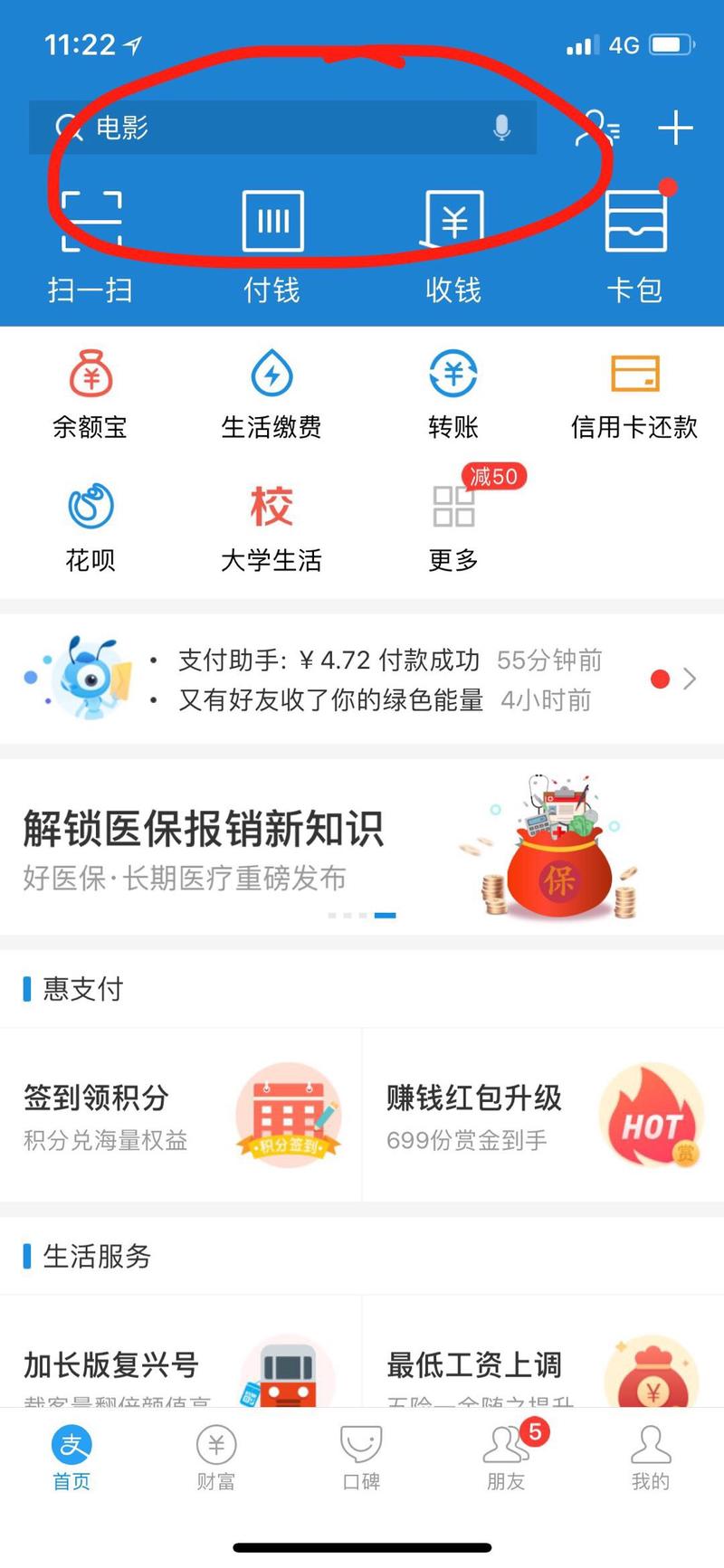Open the 转账 transfer feature

[452, 391]
